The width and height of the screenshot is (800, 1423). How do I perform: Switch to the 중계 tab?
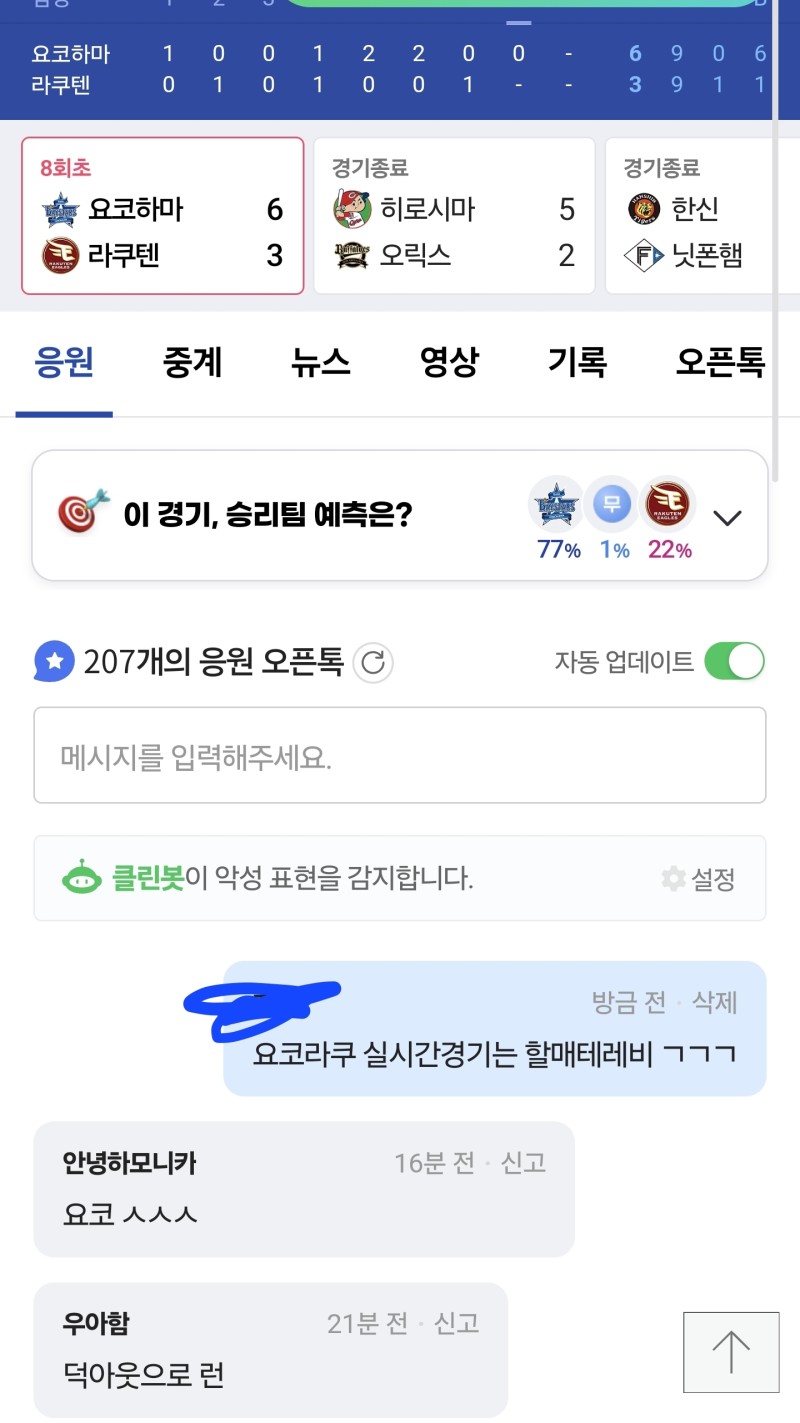(x=192, y=362)
